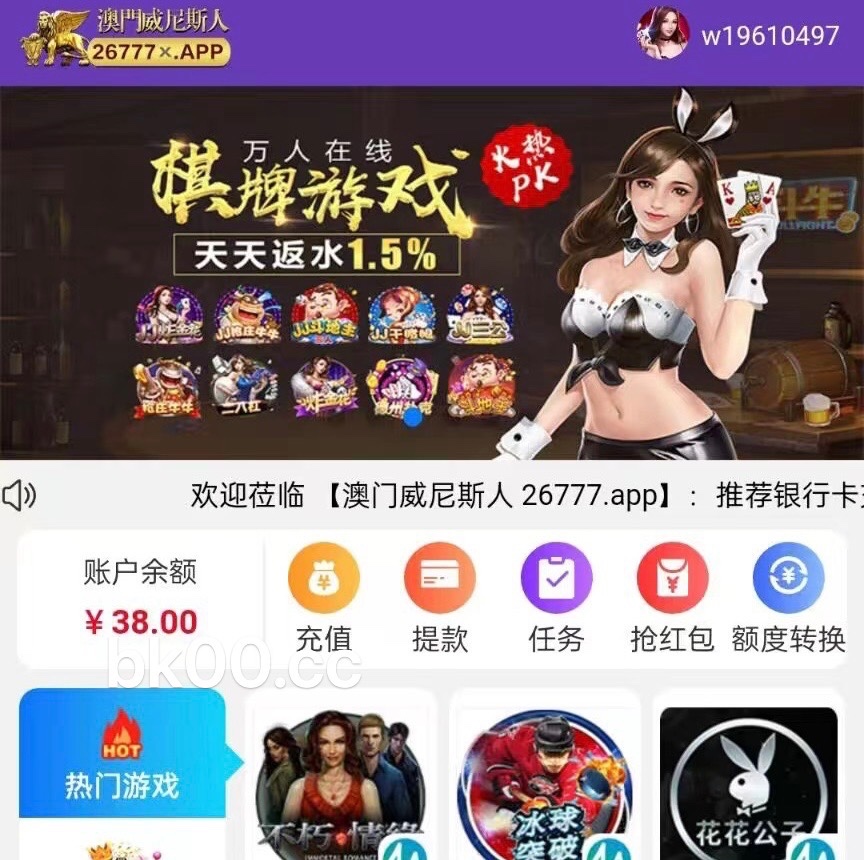Open the 棋牌游戏 promotional banner
This screenshot has height=860, width=864.
click(x=432, y=272)
